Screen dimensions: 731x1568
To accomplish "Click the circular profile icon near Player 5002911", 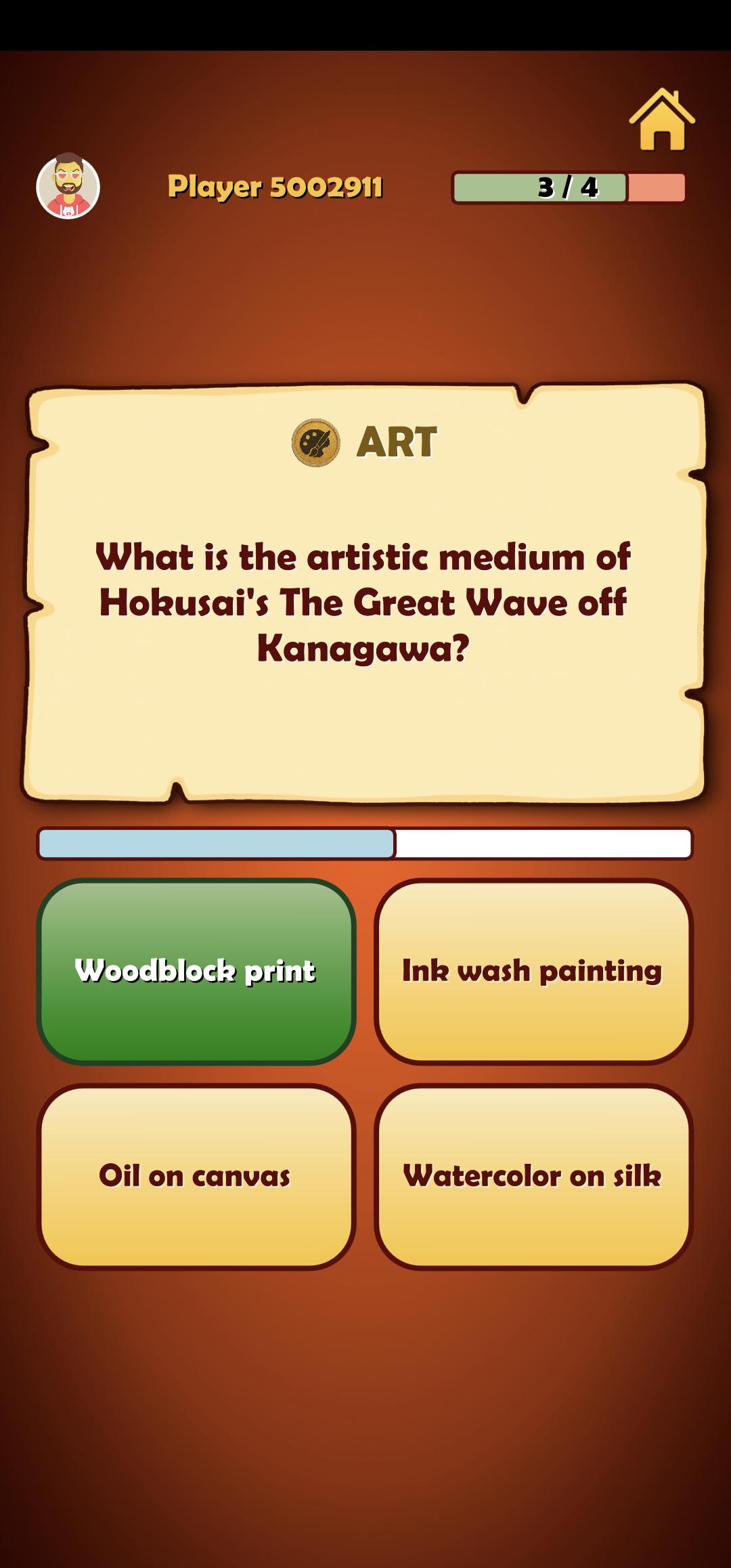I will coord(70,188).
